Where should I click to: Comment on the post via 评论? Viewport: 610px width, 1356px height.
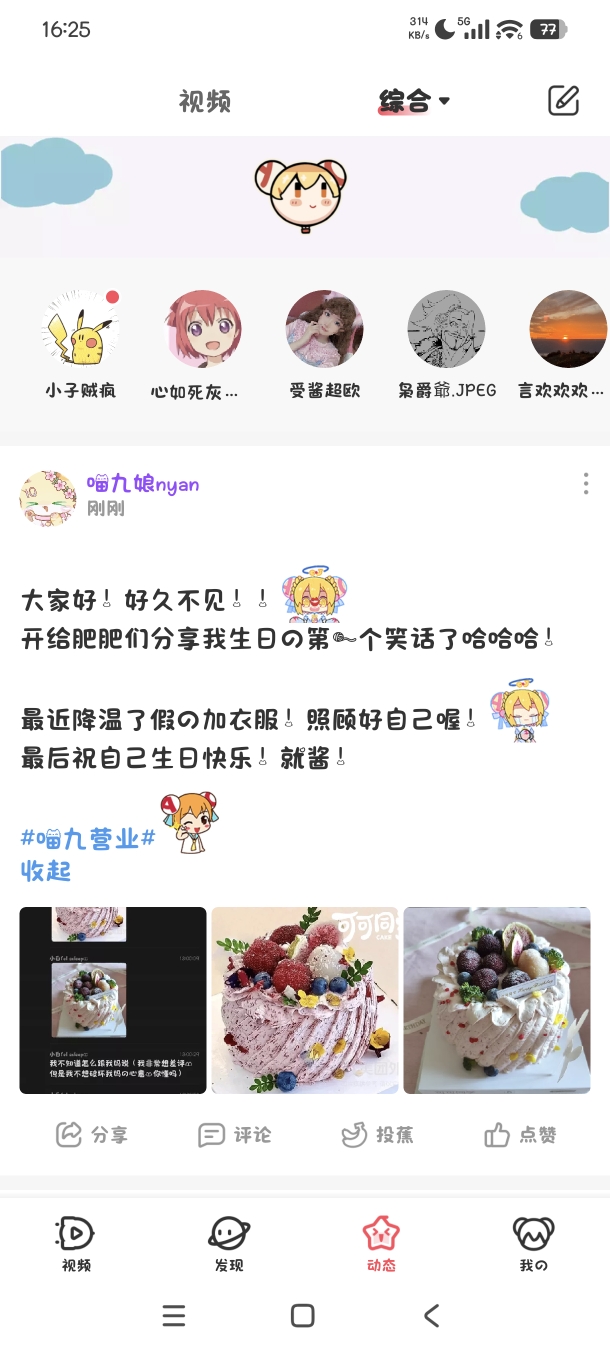235,1135
